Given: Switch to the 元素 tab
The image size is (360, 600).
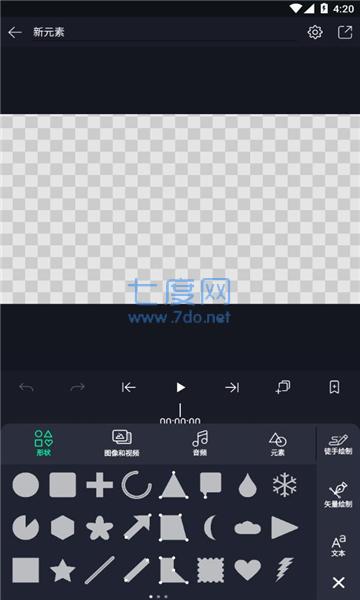Looking at the screenshot, I should click(278, 444).
